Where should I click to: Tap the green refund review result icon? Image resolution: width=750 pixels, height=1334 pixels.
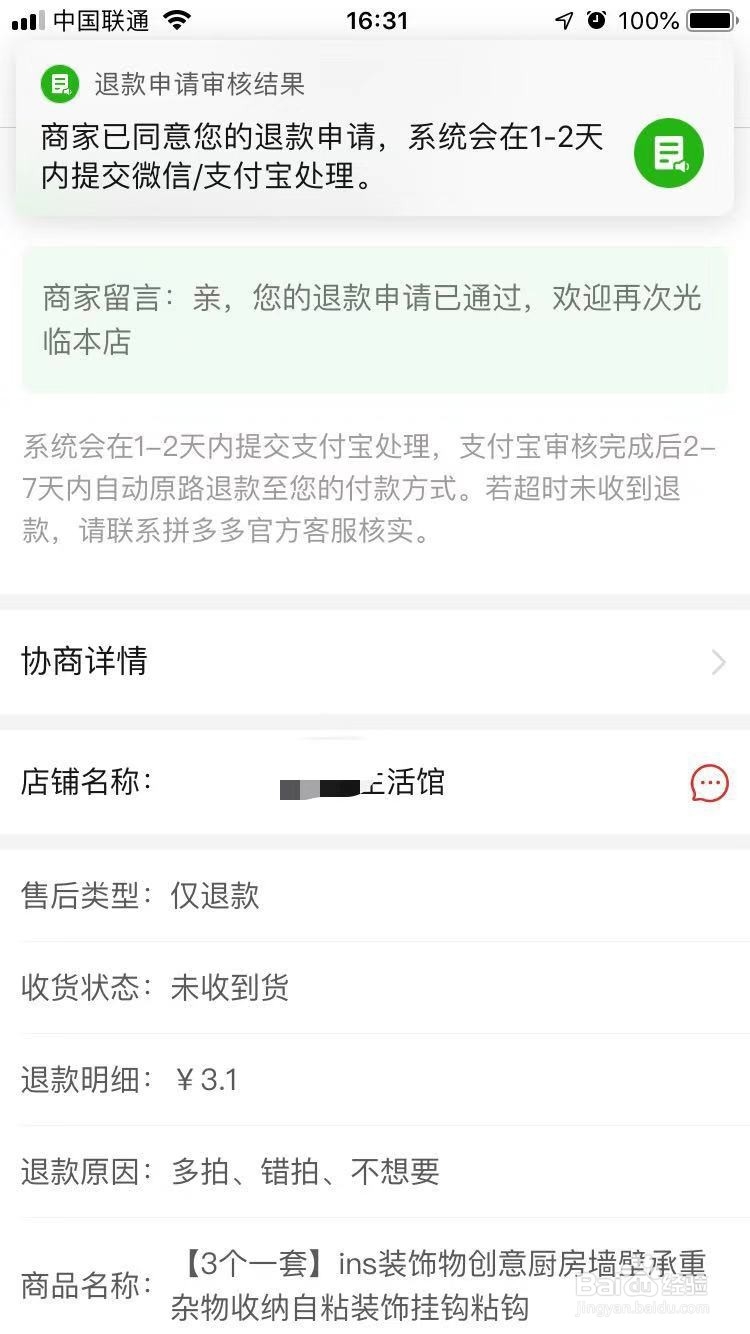coord(60,85)
